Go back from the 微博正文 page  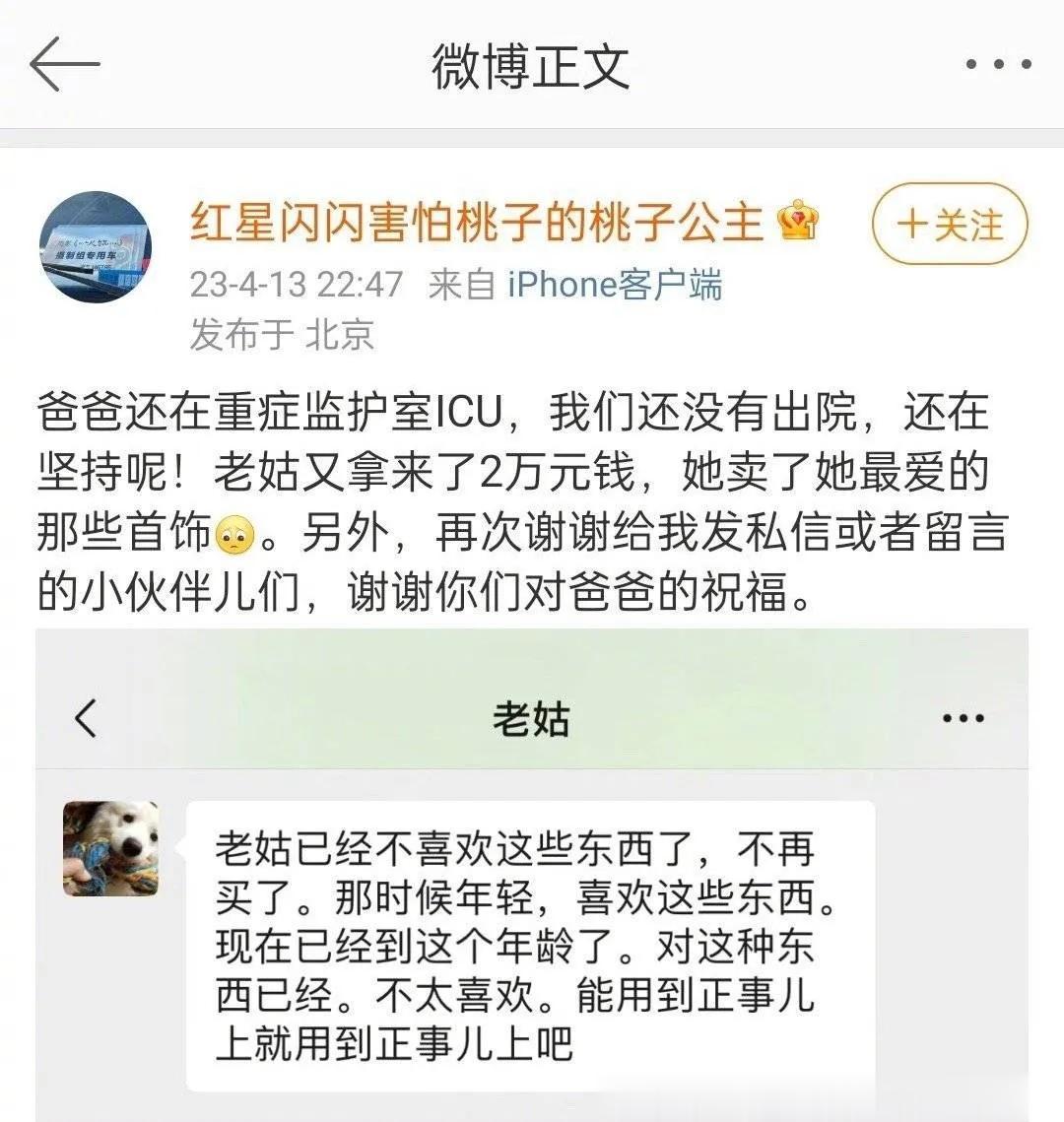point(65,65)
